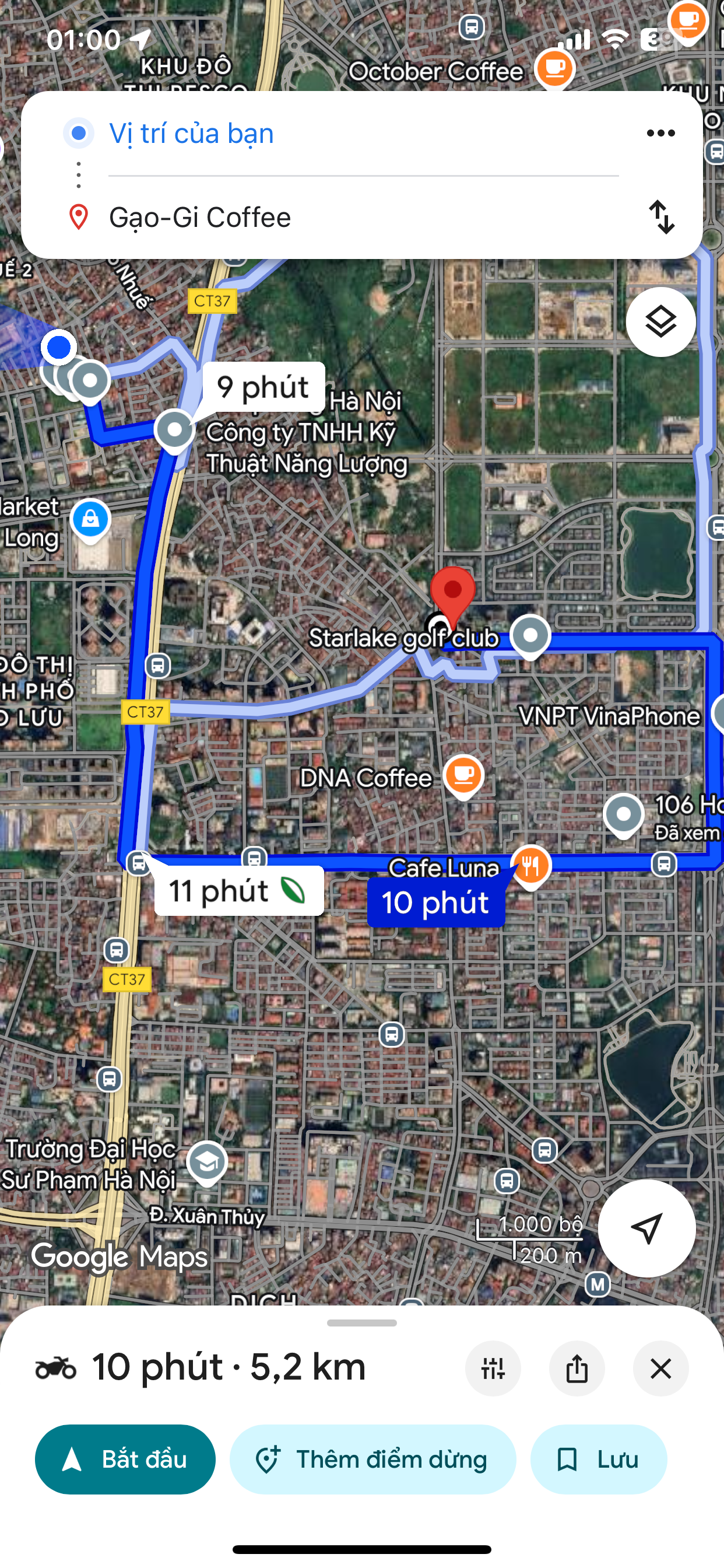Open Trường Đại Học Sư Phạm Hà Nội marker
724x1568 pixels.
[x=207, y=1161]
